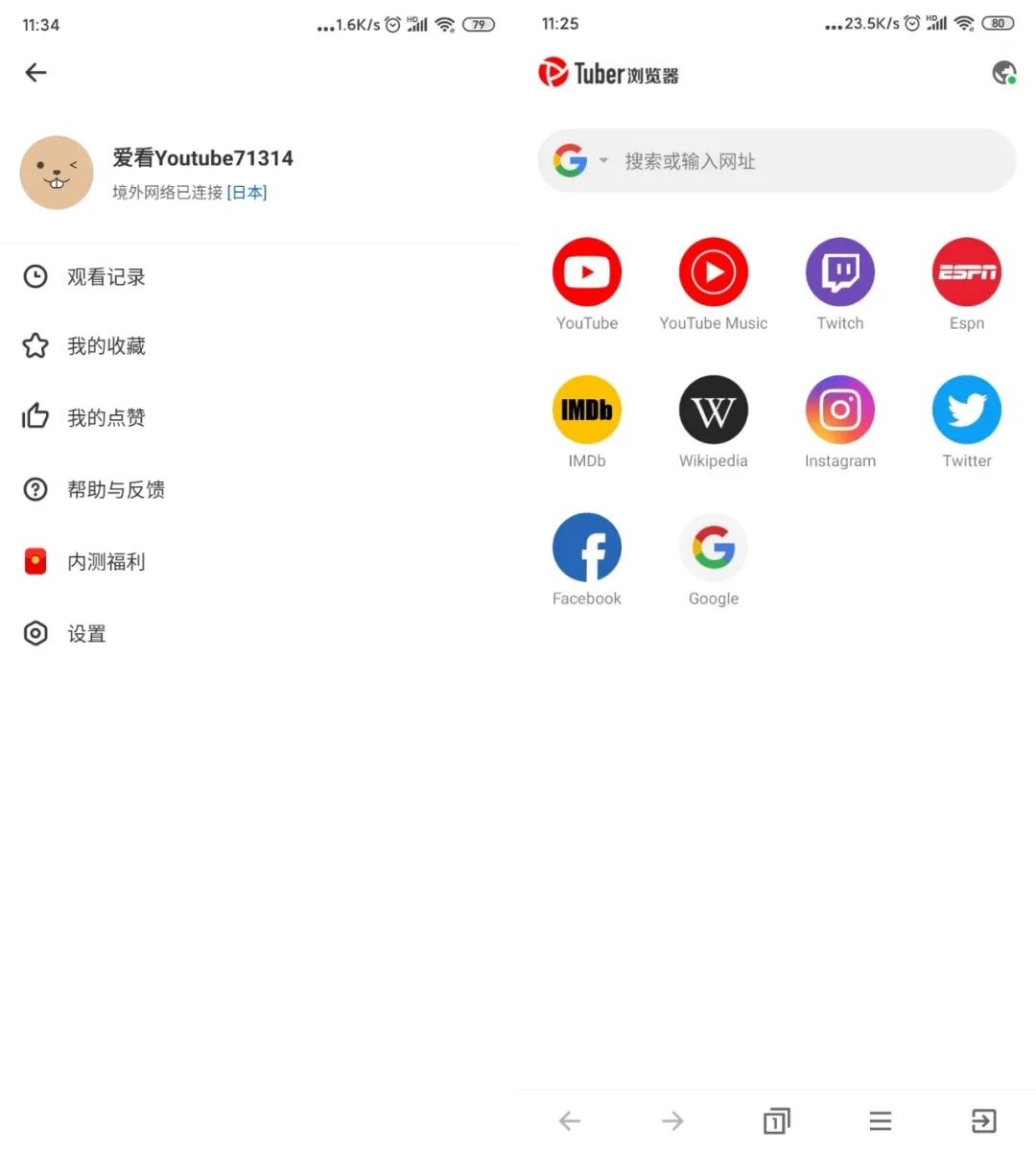1036x1151 pixels.
Task: Open the browser tabs switcher
Action: point(776,1120)
